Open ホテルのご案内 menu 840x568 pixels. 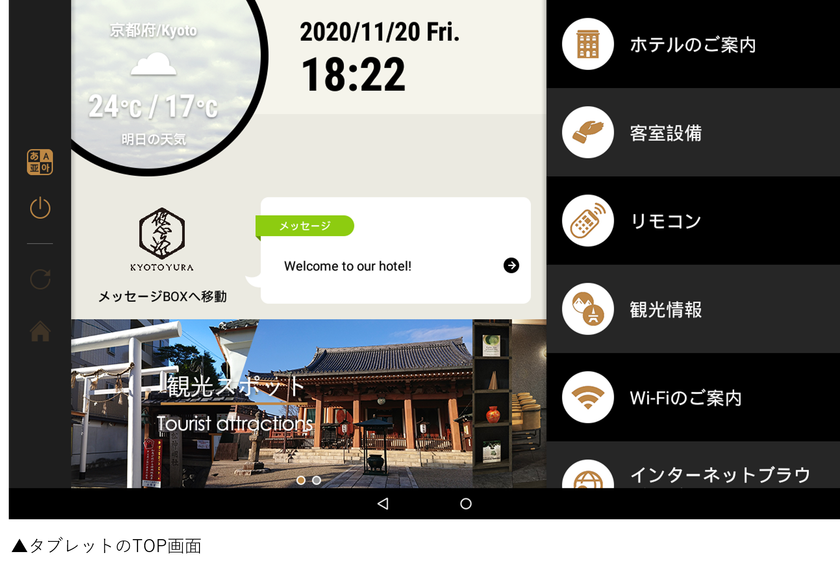(x=693, y=44)
